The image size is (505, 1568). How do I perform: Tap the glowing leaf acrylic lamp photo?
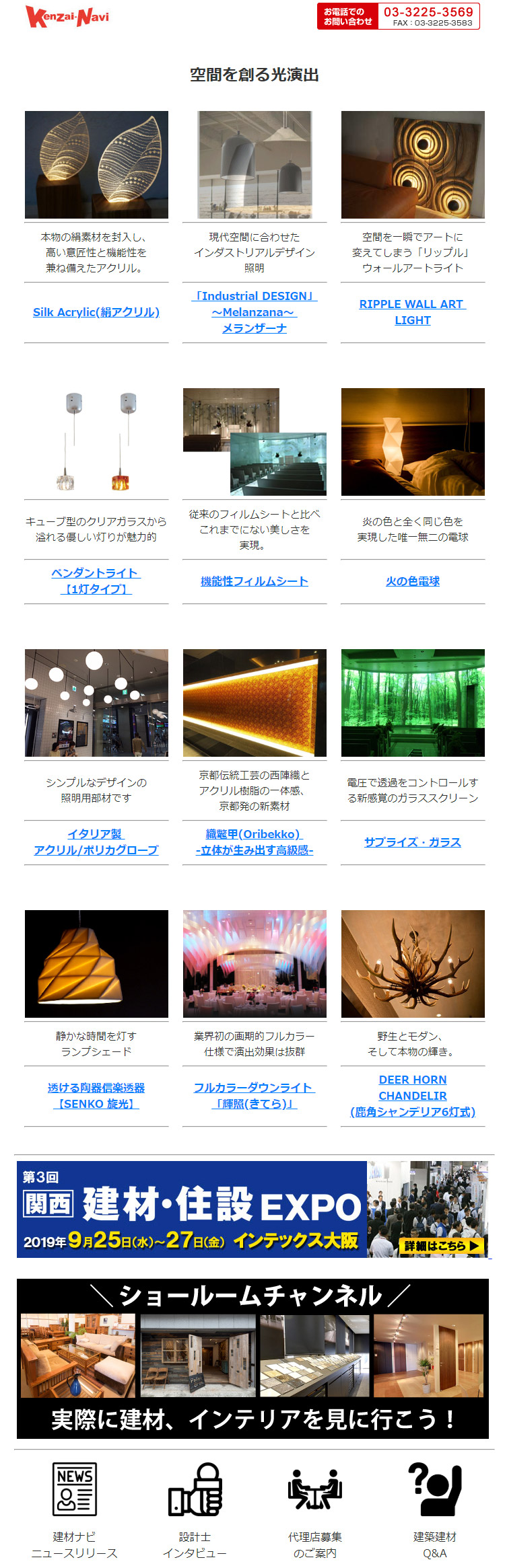(96, 165)
